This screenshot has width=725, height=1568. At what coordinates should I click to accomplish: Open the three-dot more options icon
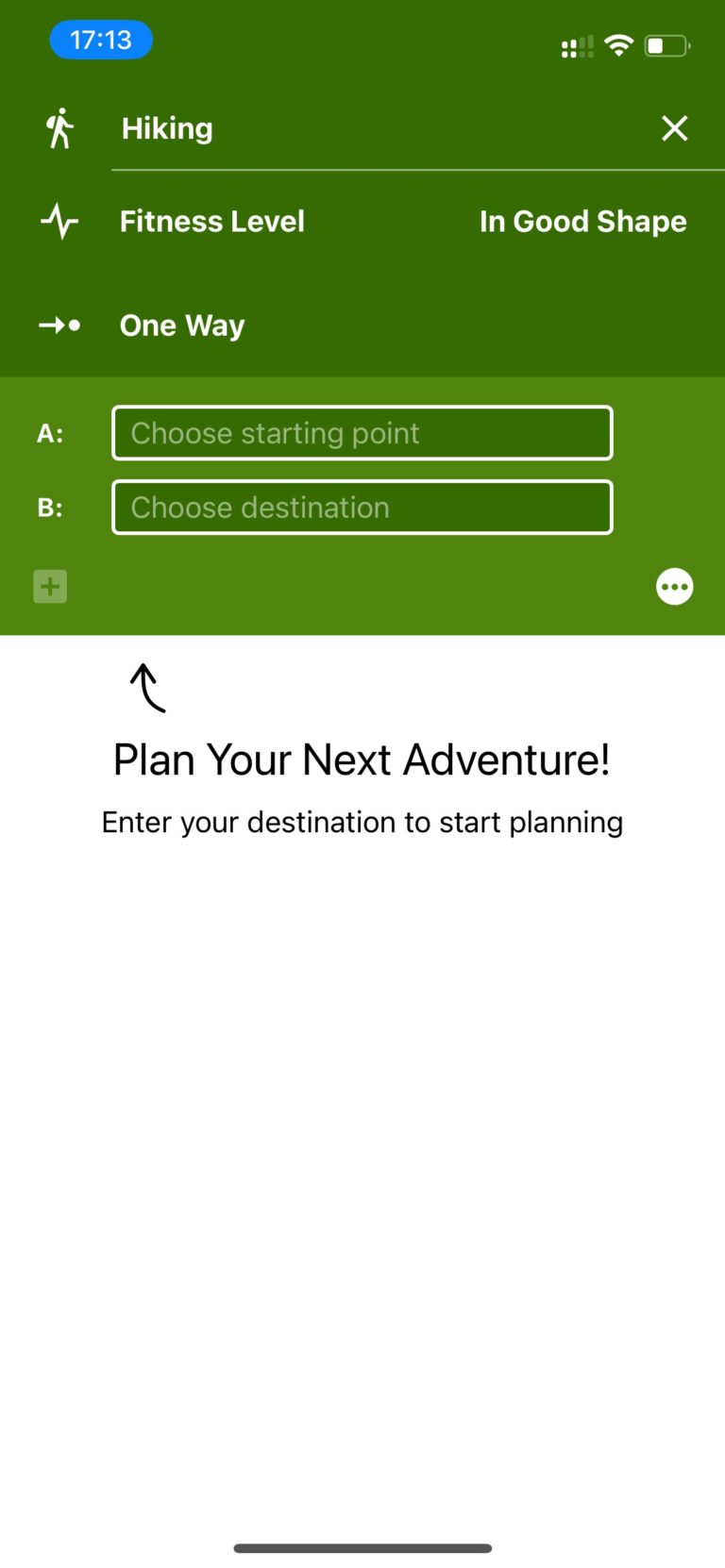(x=674, y=586)
